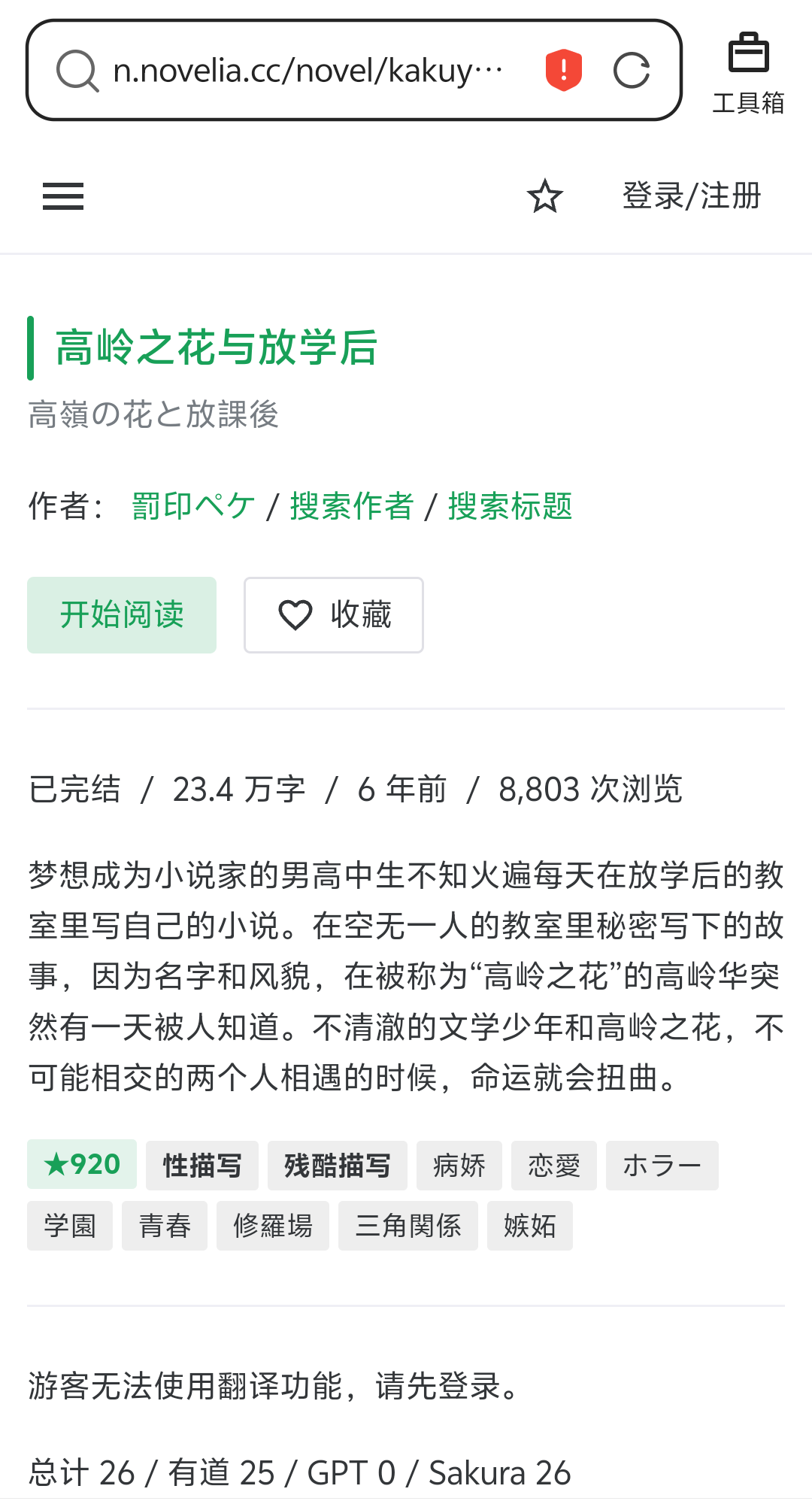Select the 残酷描写 tag
The image size is (812, 1501).
click(x=338, y=1166)
